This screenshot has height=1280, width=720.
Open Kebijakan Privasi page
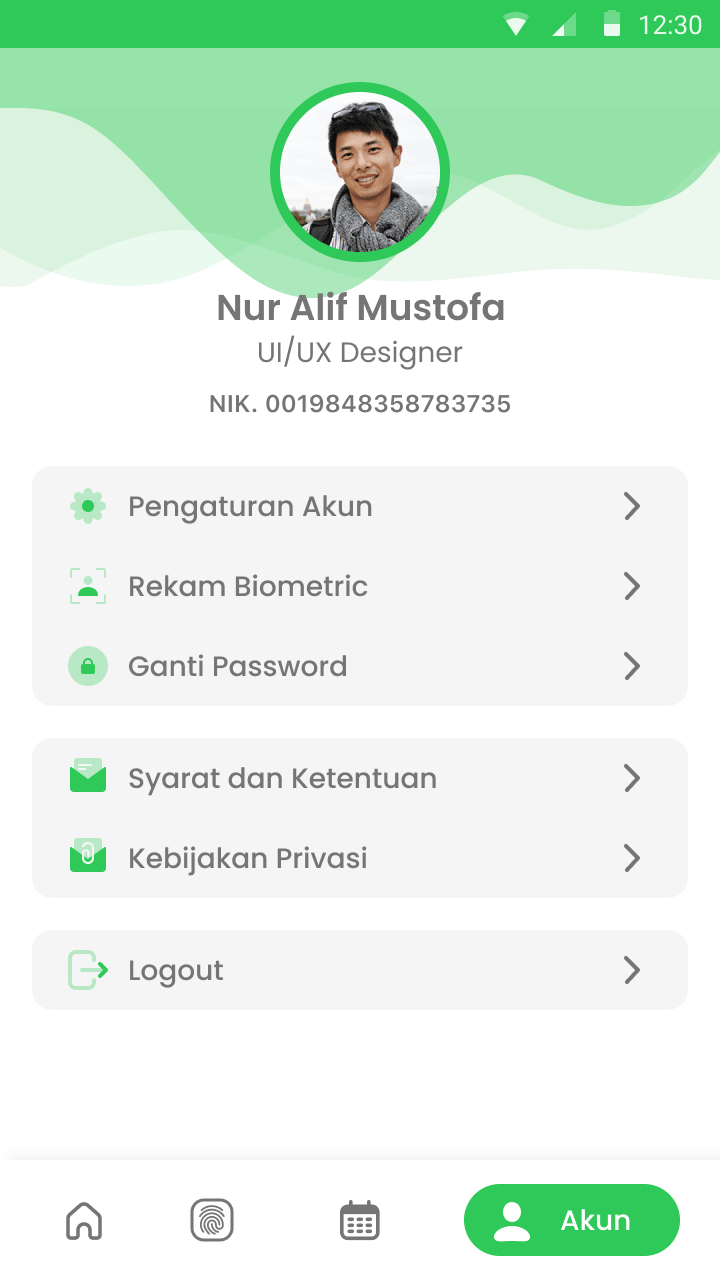(360, 858)
